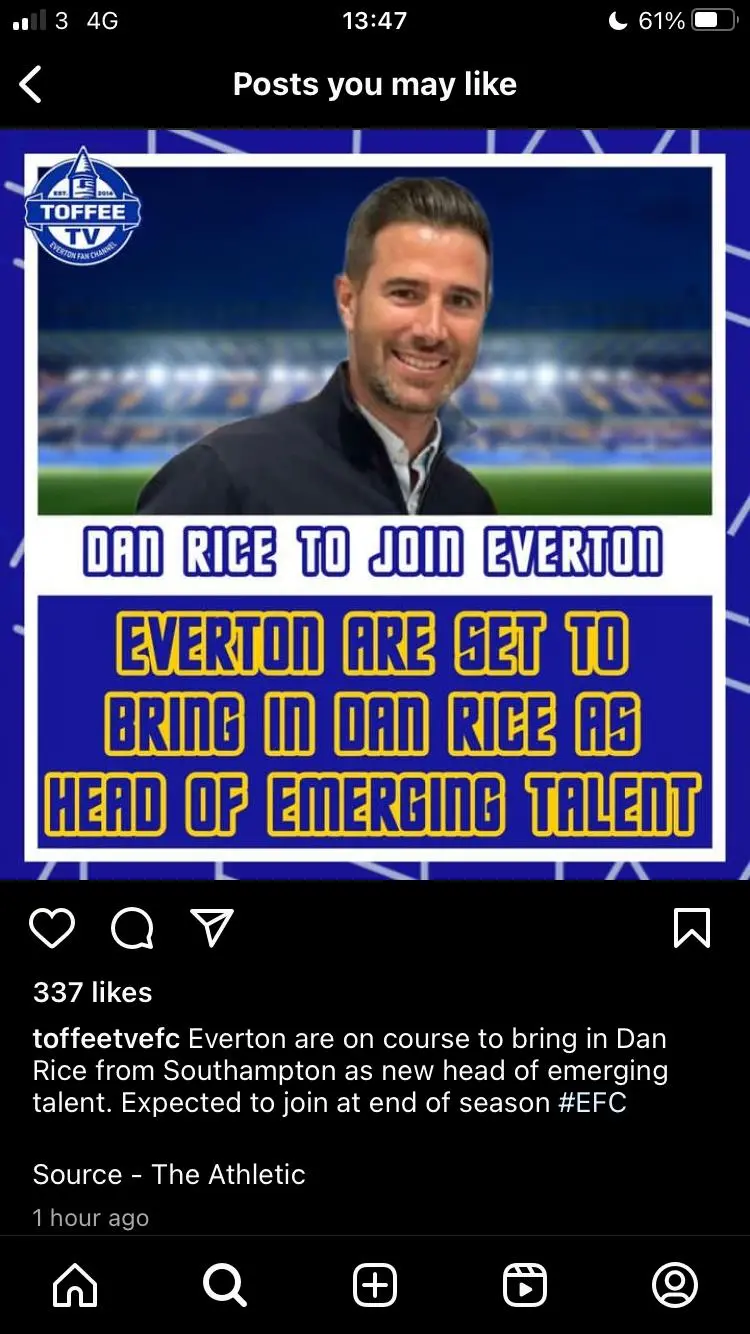Go back from Posts you may like
Viewport: 750px width, 1334px height.
coord(31,85)
